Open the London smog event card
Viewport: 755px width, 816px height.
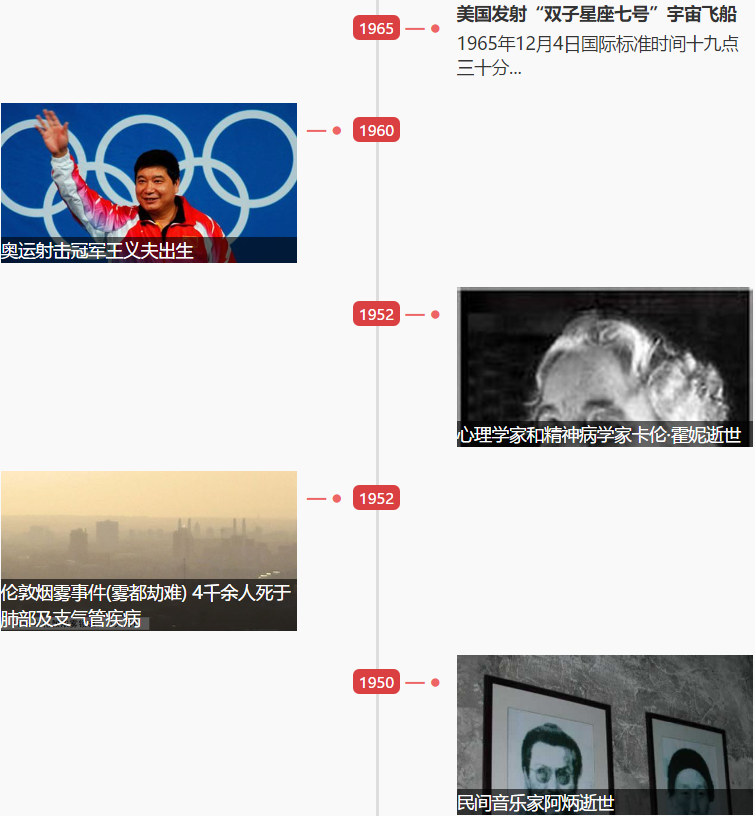tap(148, 550)
